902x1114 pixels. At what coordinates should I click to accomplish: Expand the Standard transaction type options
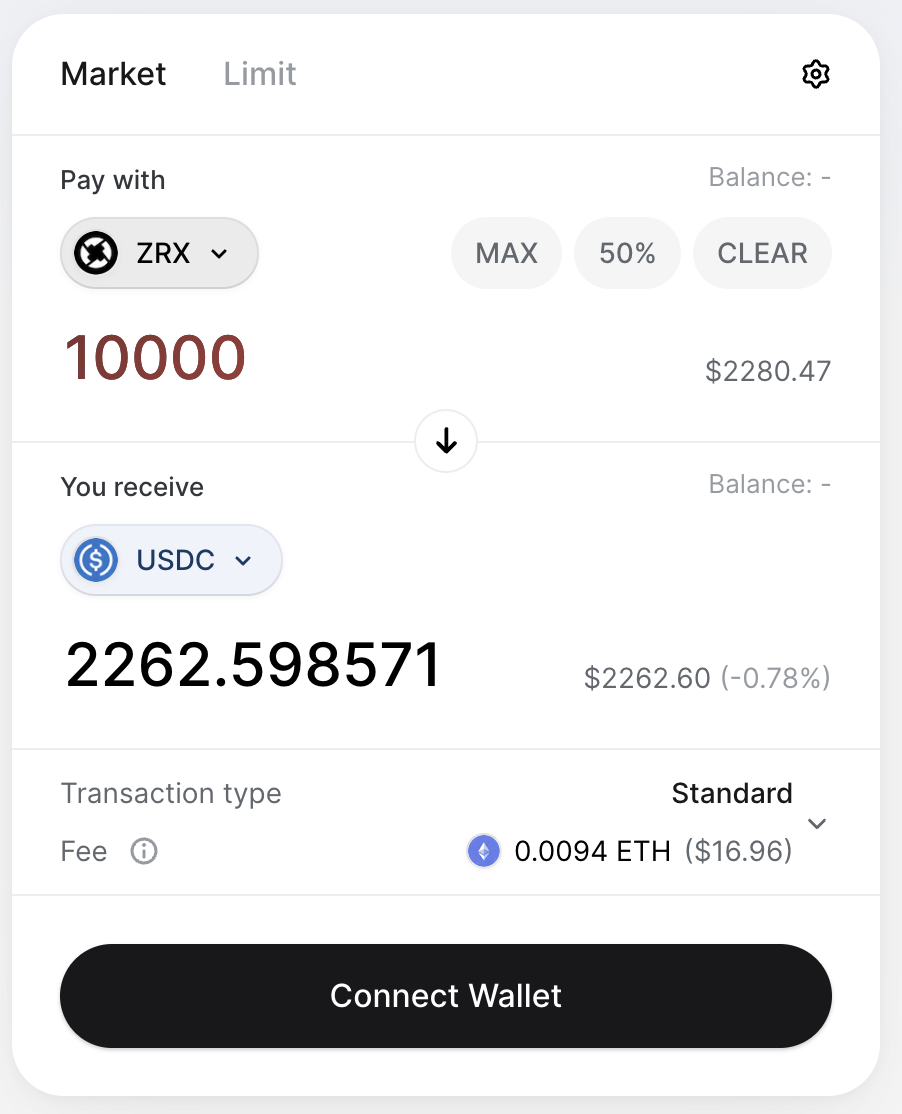tap(817, 823)
